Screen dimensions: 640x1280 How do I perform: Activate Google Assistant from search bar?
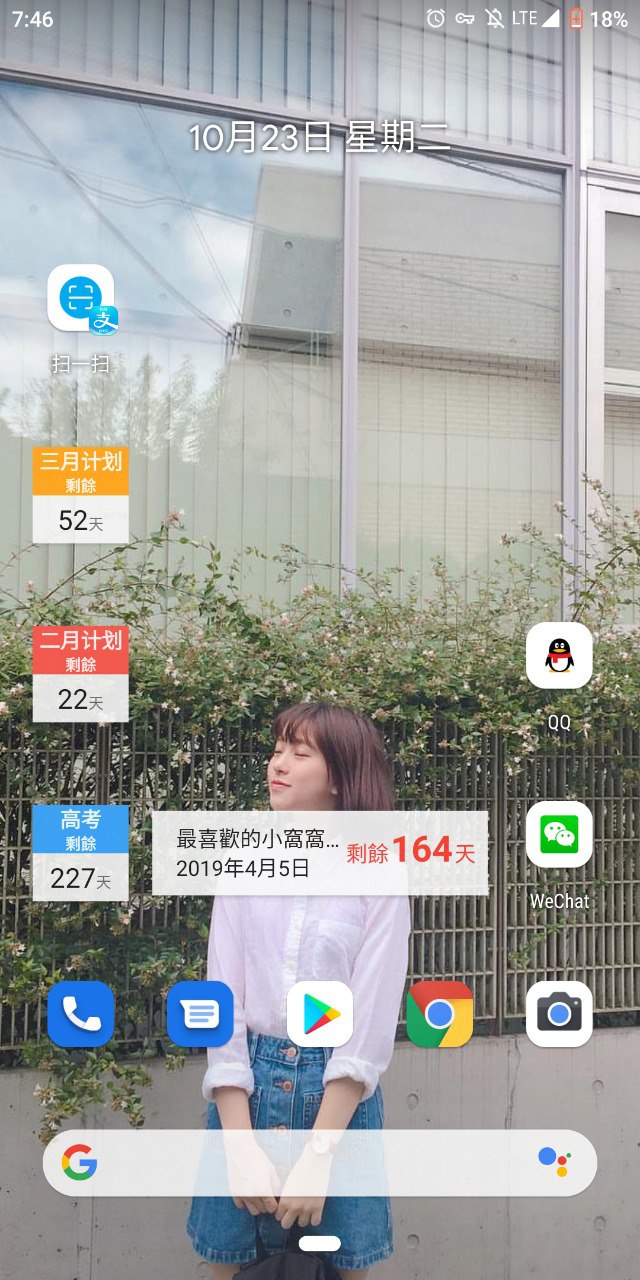pyautogui.click(x=553, y=1162)
